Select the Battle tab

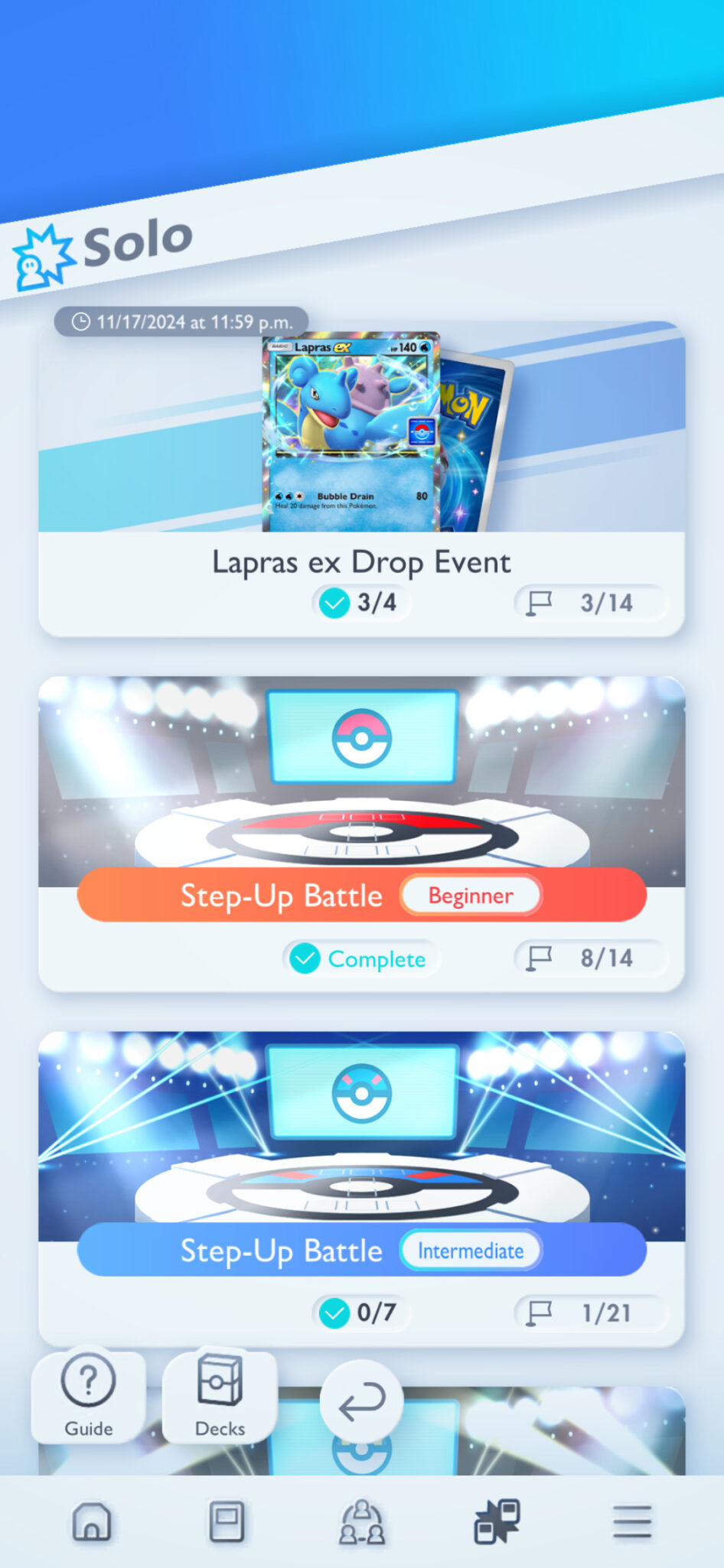[x=497, y=1521]
